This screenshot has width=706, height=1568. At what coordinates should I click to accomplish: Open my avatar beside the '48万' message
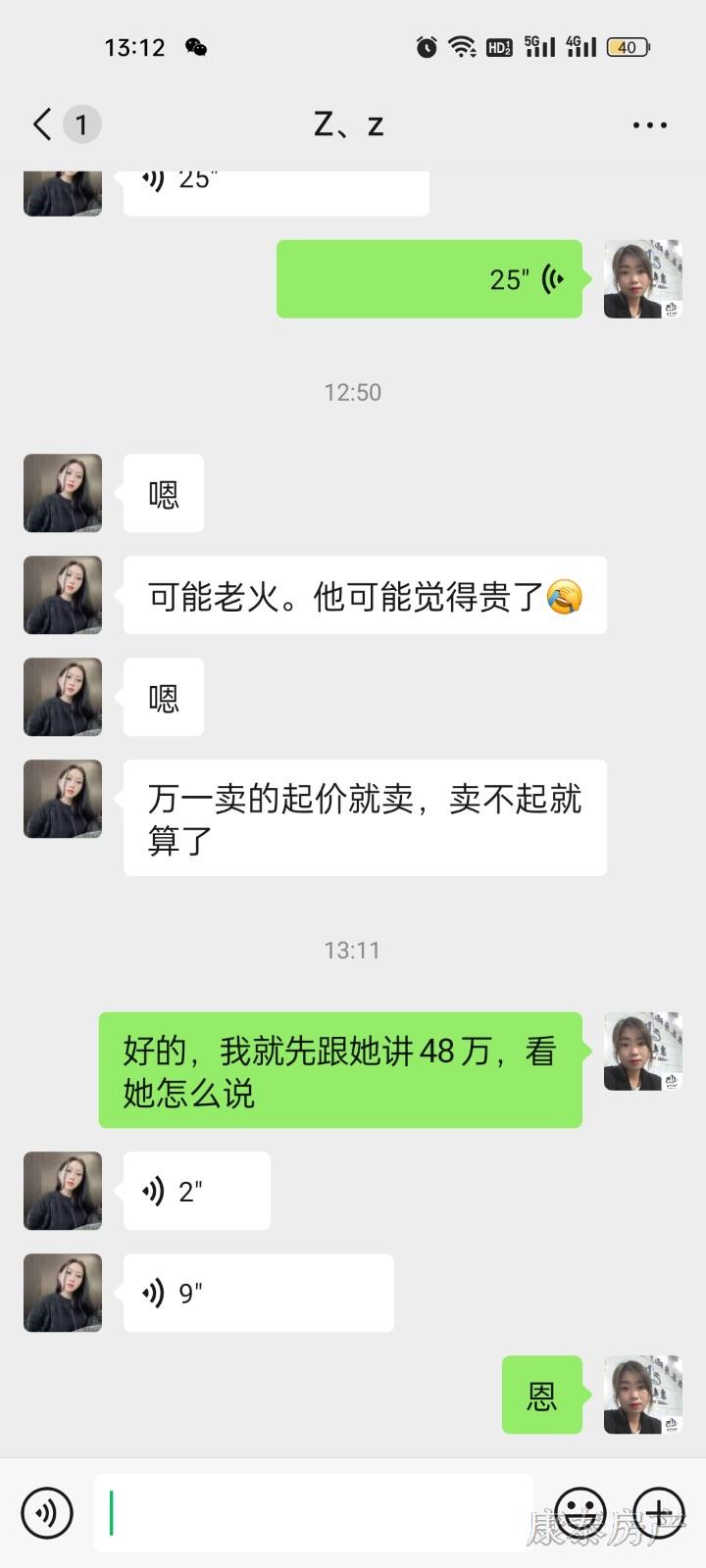[642, 1052]
